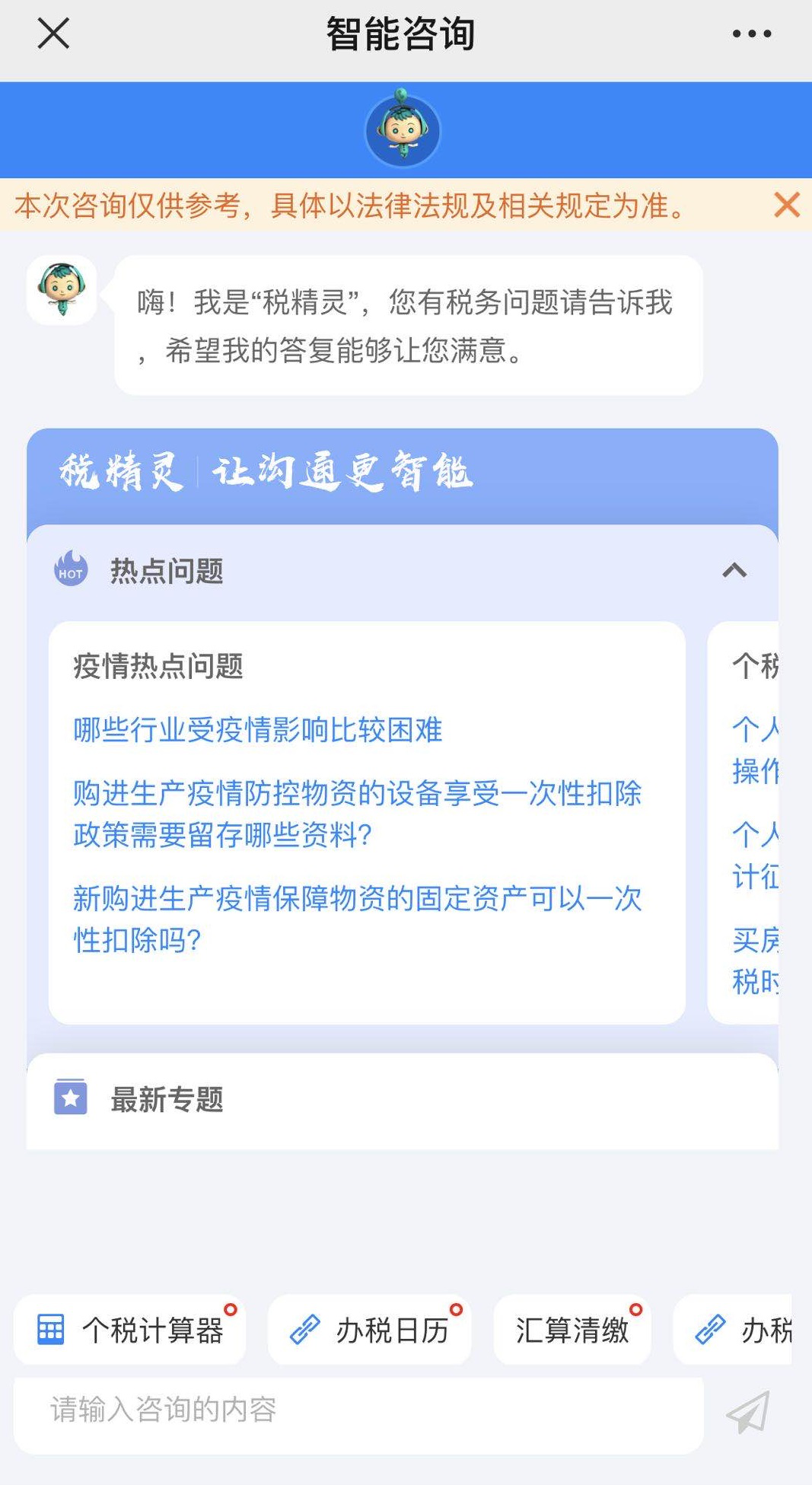The image size is (812, 1485).
Task: Open the 办税日历 shortcut
Action: 370,1330
